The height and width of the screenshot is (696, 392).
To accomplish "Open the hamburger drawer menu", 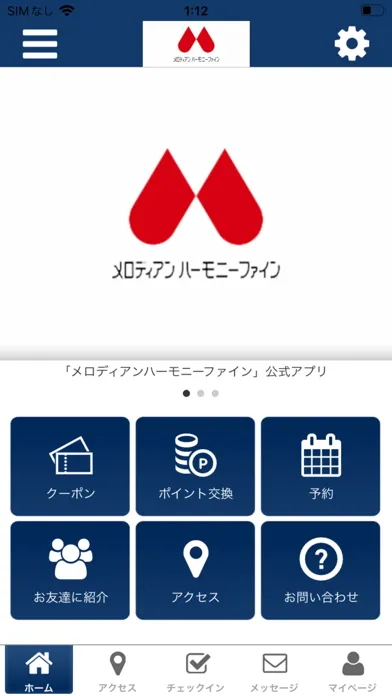I will [40, 44].
